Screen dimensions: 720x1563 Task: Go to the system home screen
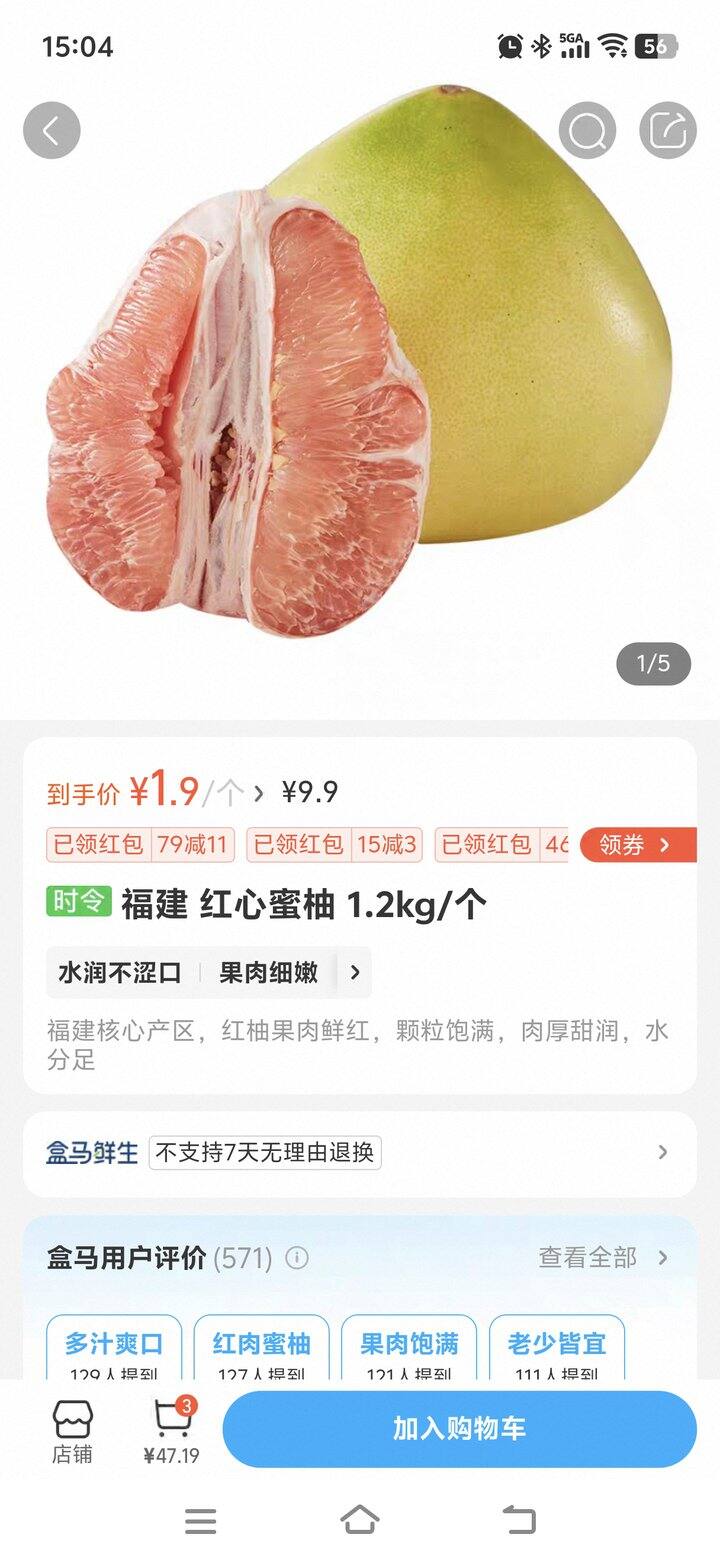[360, 1520]
